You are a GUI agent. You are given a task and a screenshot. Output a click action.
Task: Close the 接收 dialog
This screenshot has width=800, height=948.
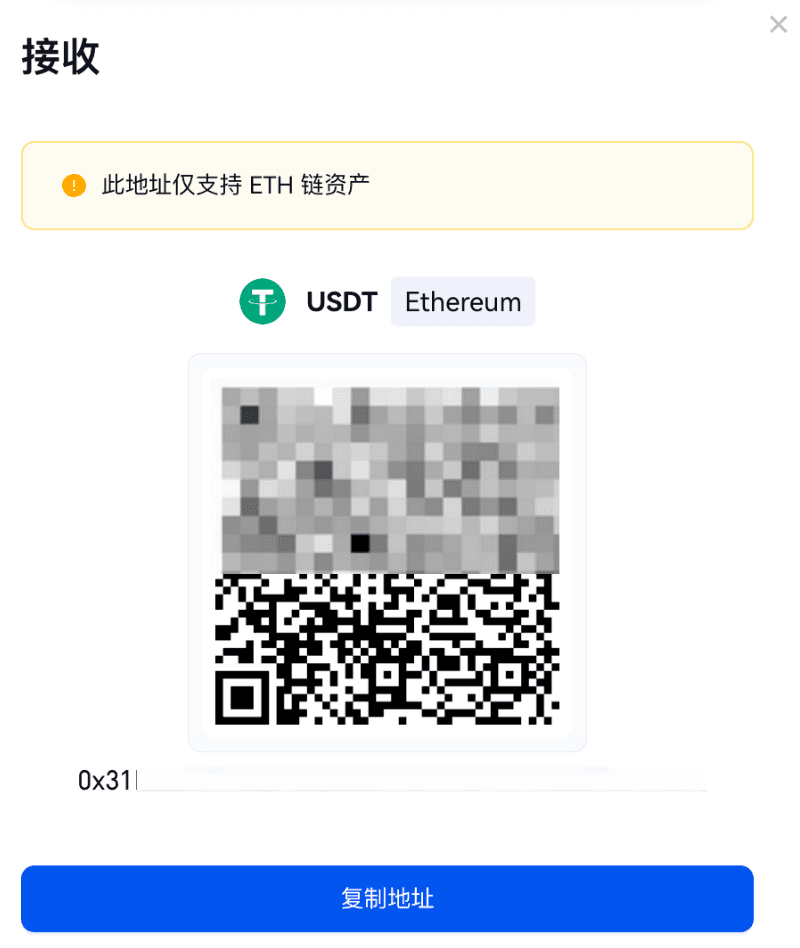[778, 25]
